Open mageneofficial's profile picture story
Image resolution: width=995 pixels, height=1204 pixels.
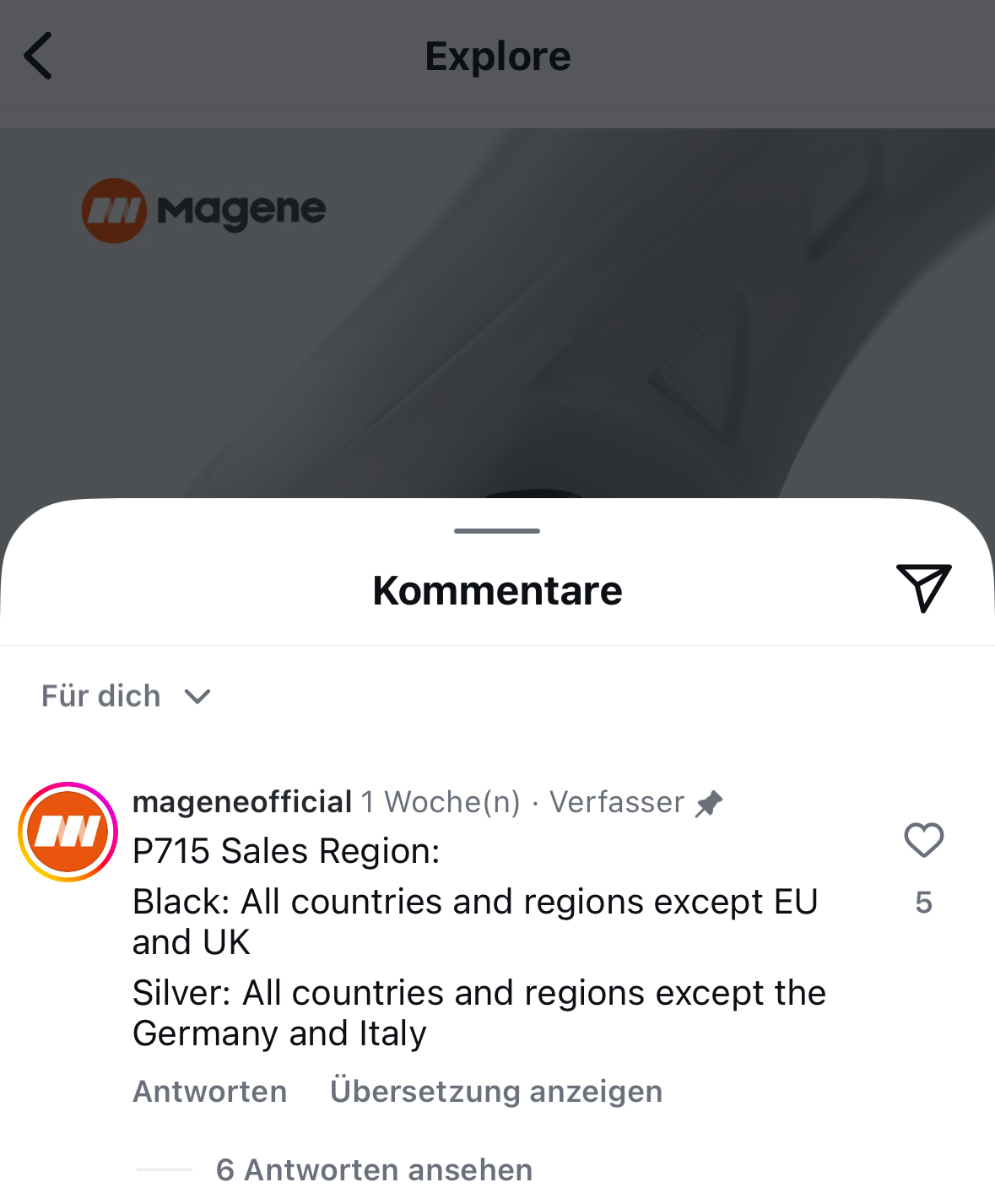point(68,832)
